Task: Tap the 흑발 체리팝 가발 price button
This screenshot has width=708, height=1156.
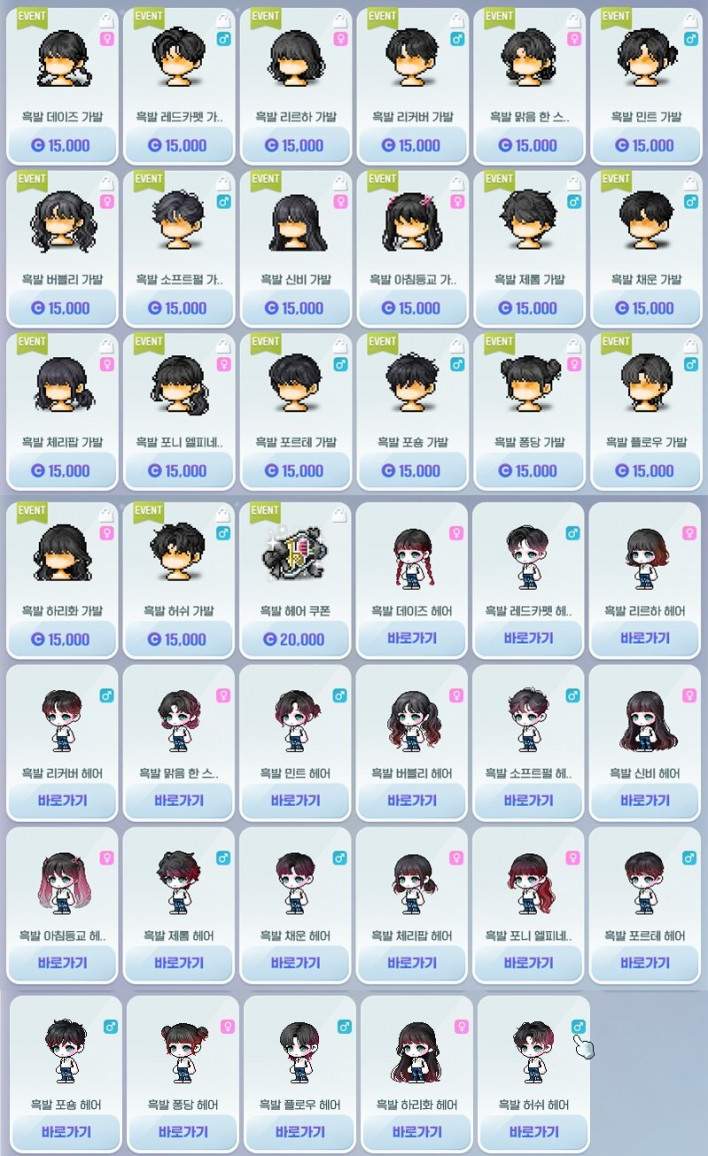Action: click(62, 470)
